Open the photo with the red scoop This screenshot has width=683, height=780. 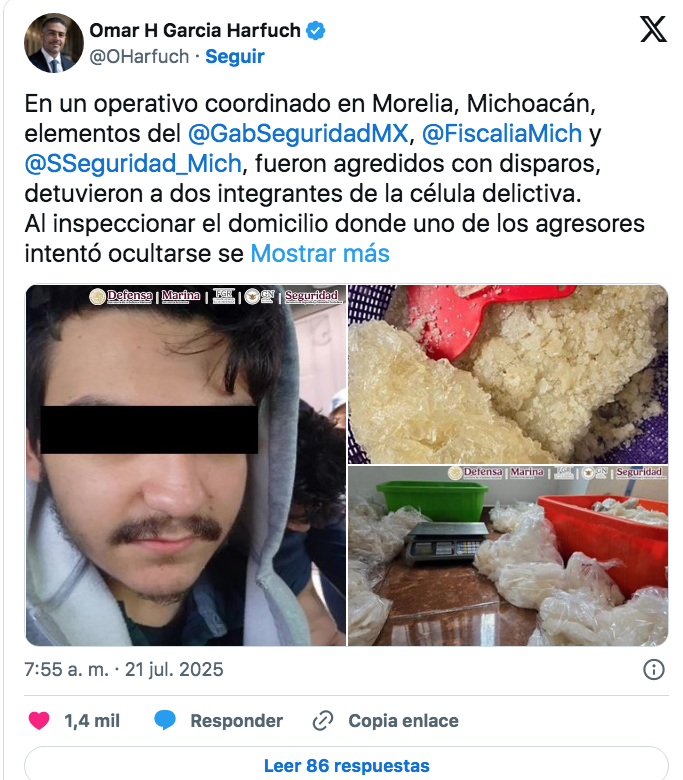507,374
